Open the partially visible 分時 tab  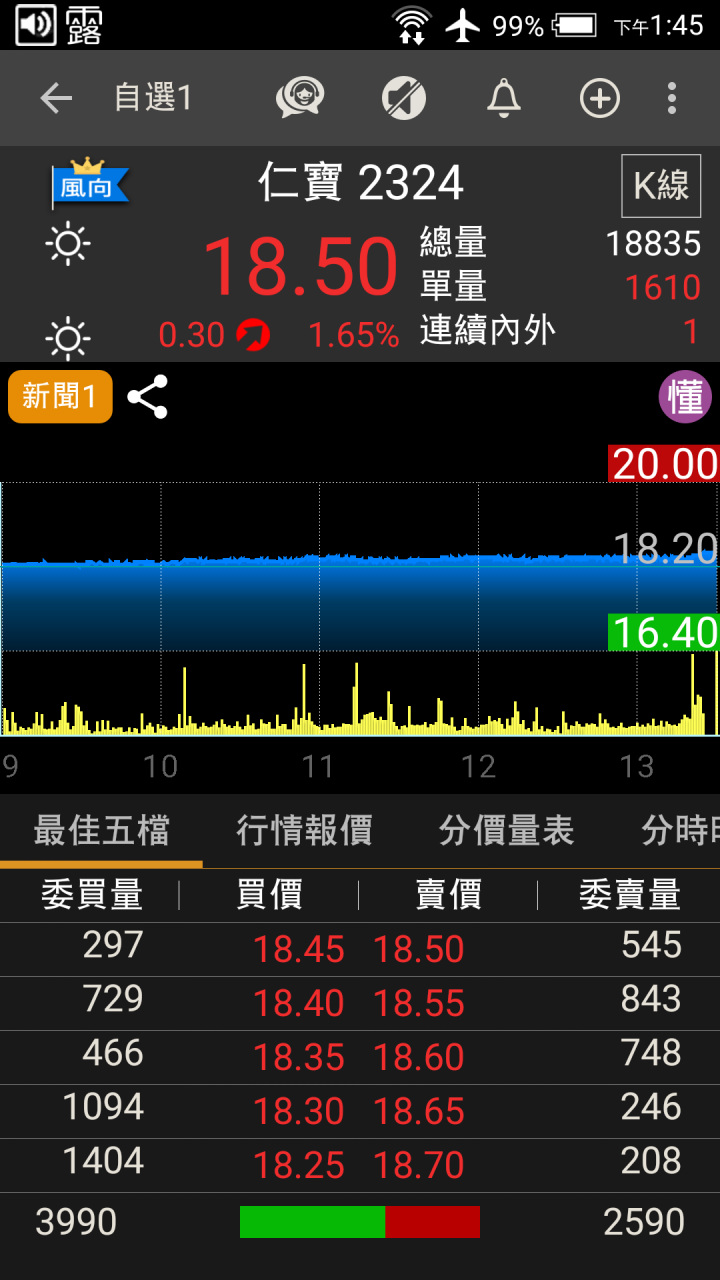tap(680, 831)
